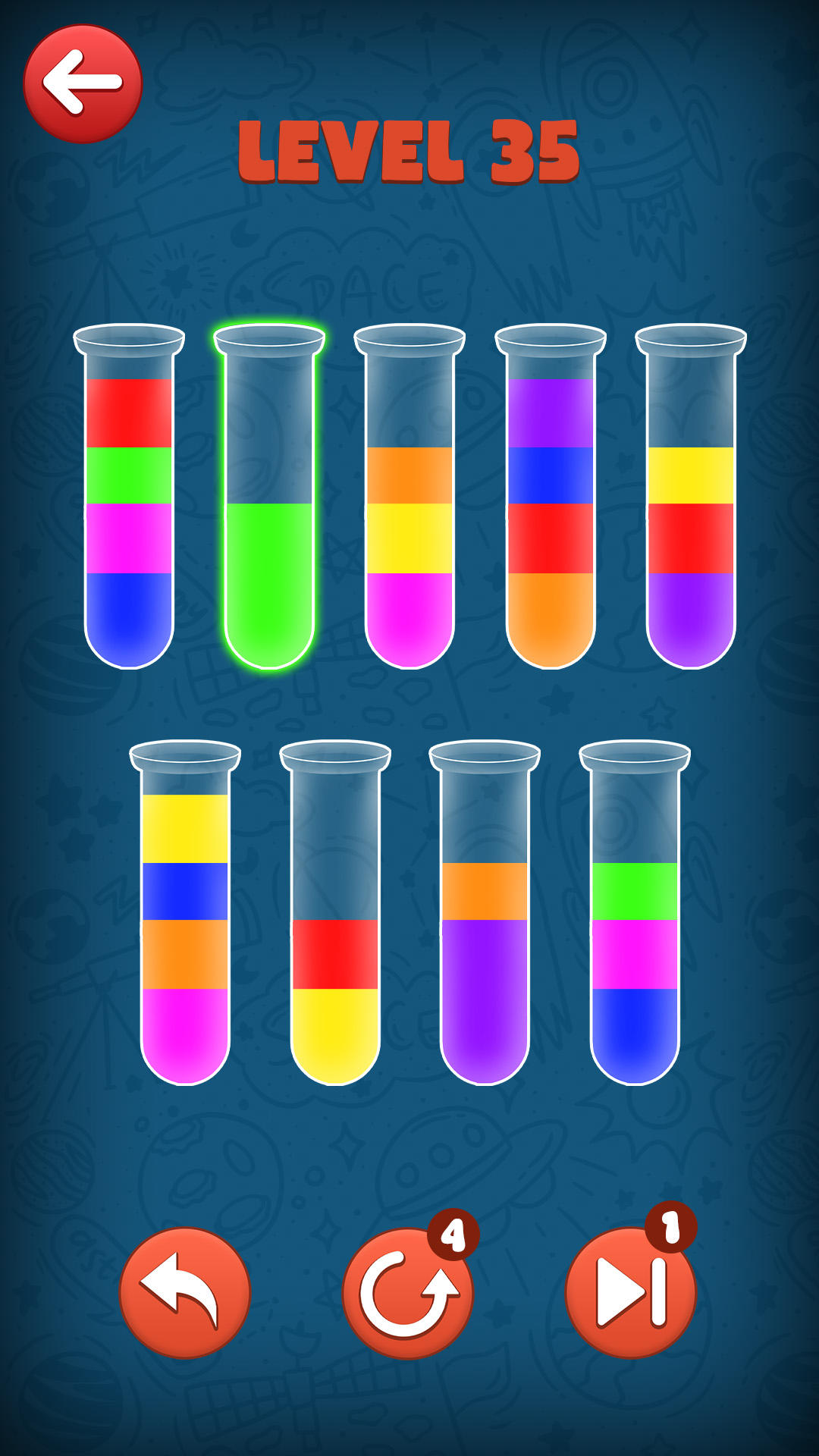Tap the highlighted all-green tube
Viewport: 819px width, 1456px height.
coord(269,497)
